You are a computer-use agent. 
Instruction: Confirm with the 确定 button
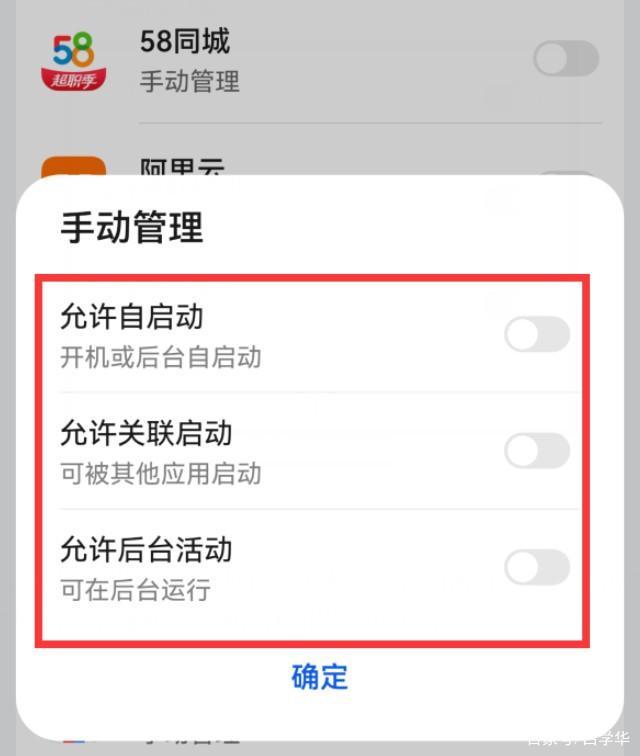point(320,677)
